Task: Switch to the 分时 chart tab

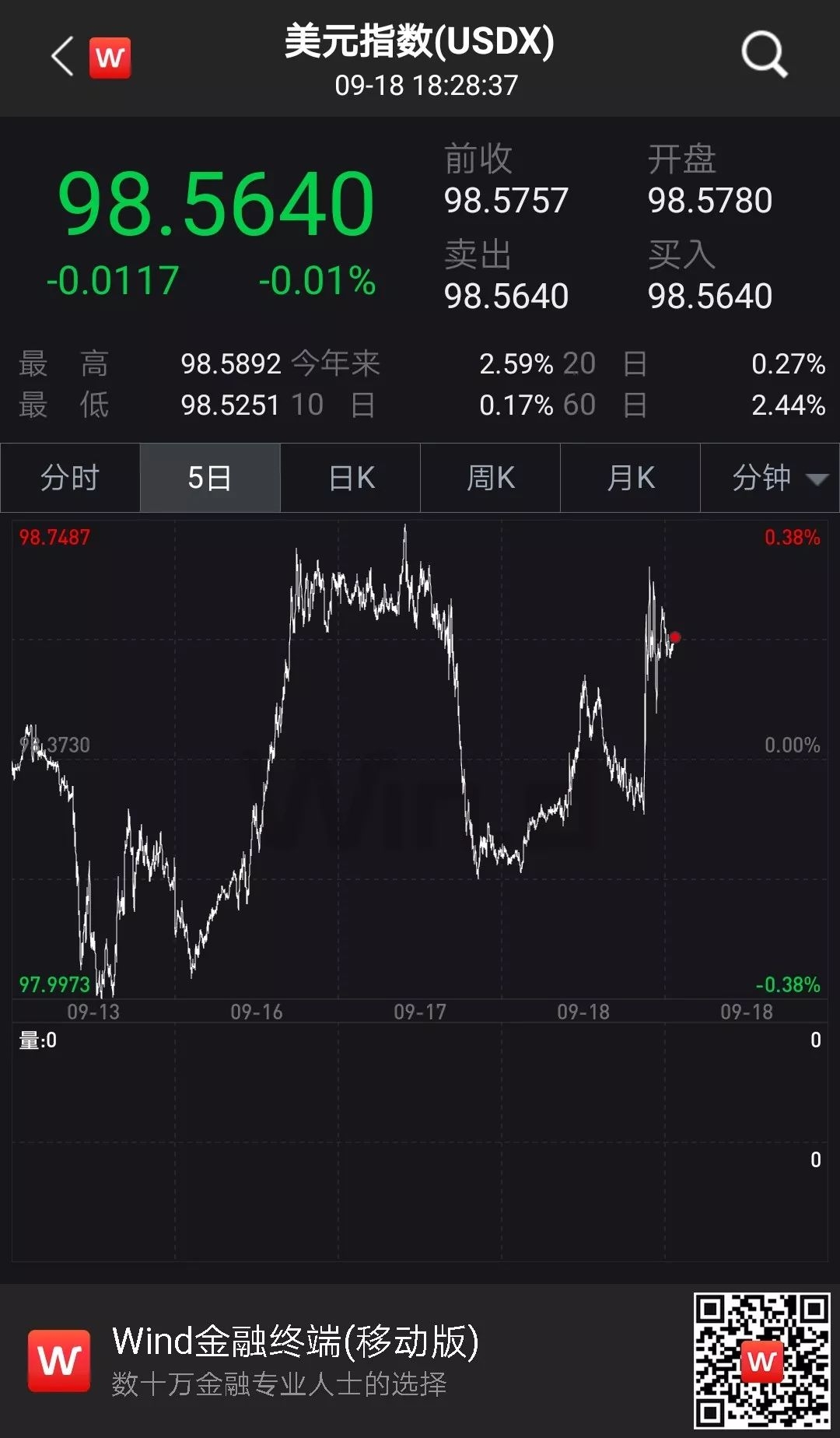Action: (70, 478)
